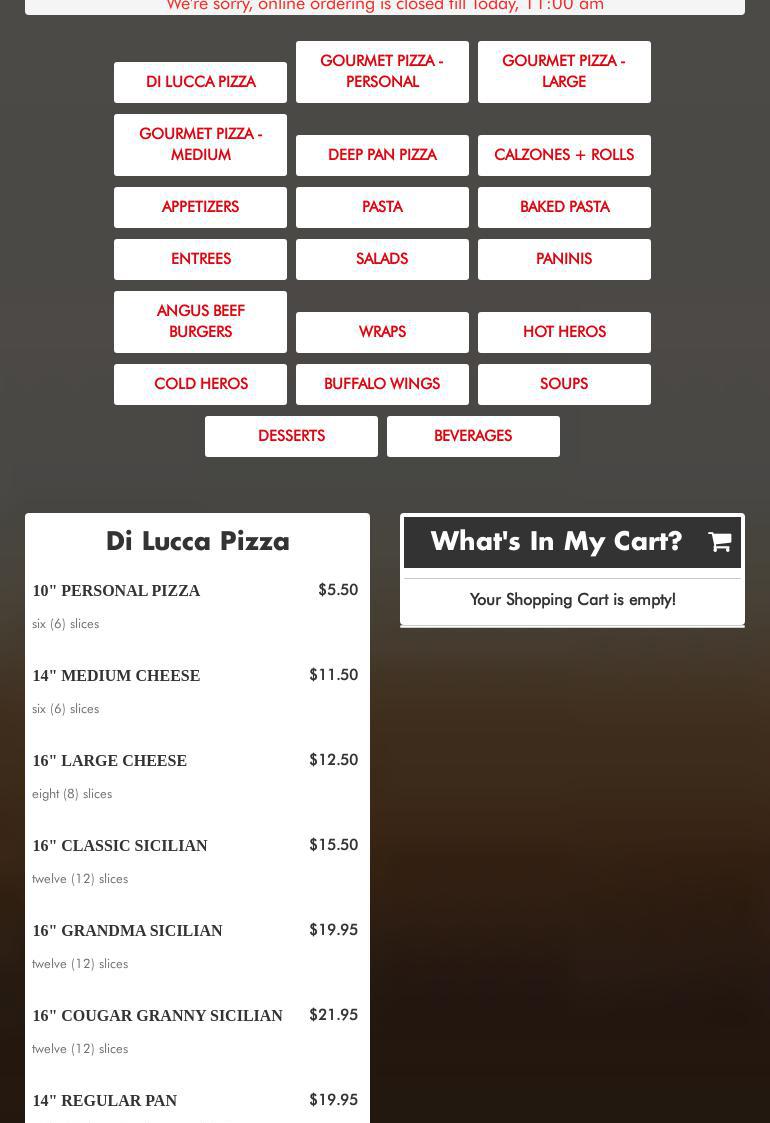View Calzones + Rolls category

click(564, 155)
